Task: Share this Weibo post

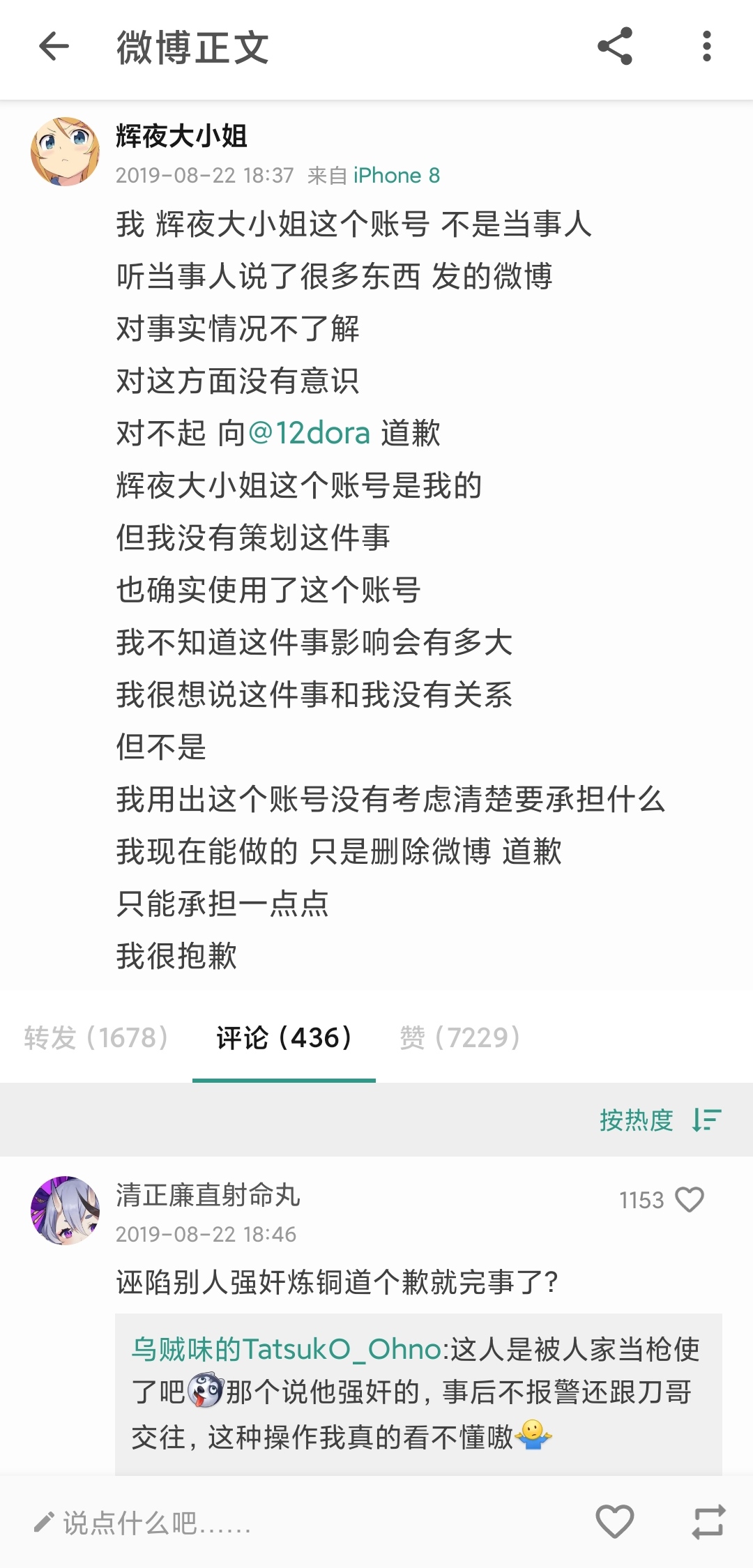Action: 614,47
